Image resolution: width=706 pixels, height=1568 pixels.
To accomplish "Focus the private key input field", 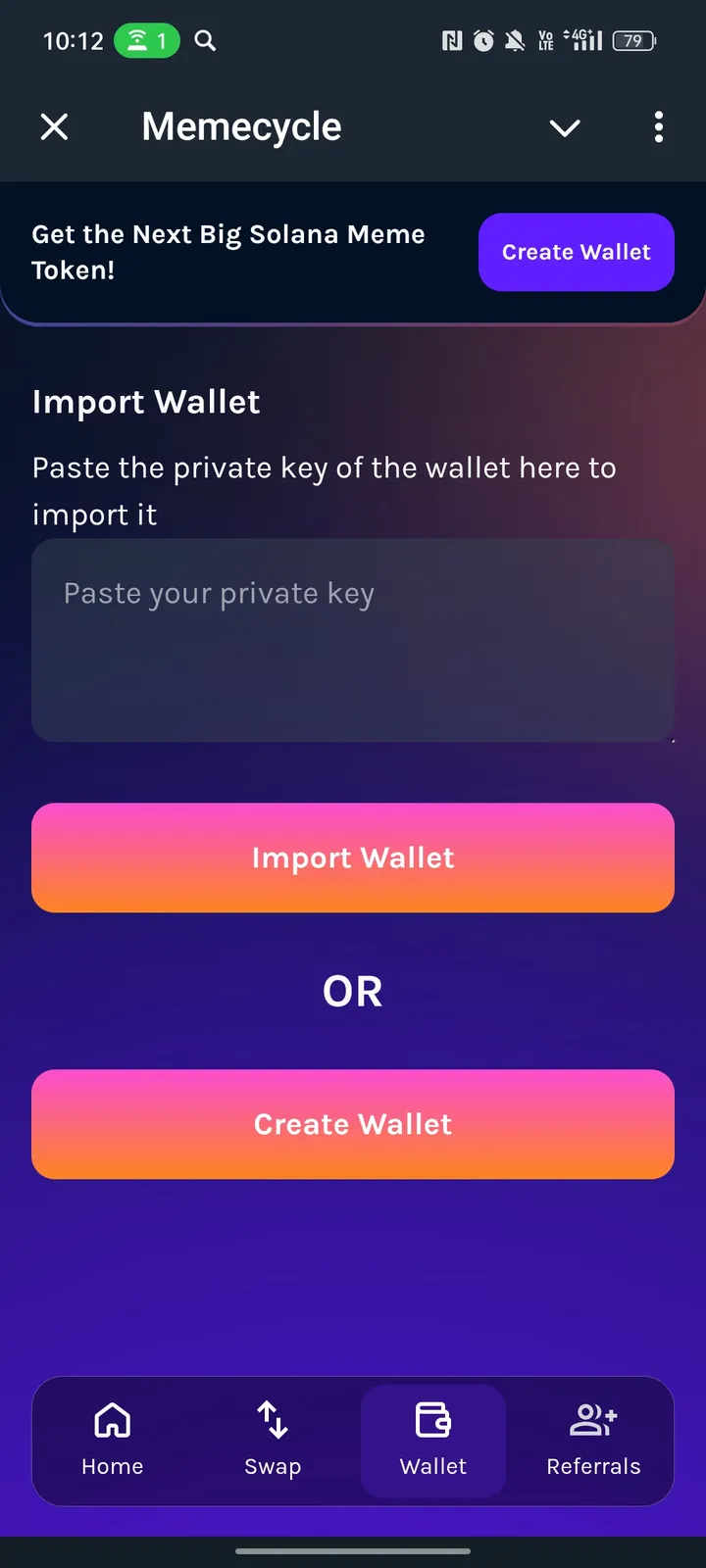I will click(353, 639).
